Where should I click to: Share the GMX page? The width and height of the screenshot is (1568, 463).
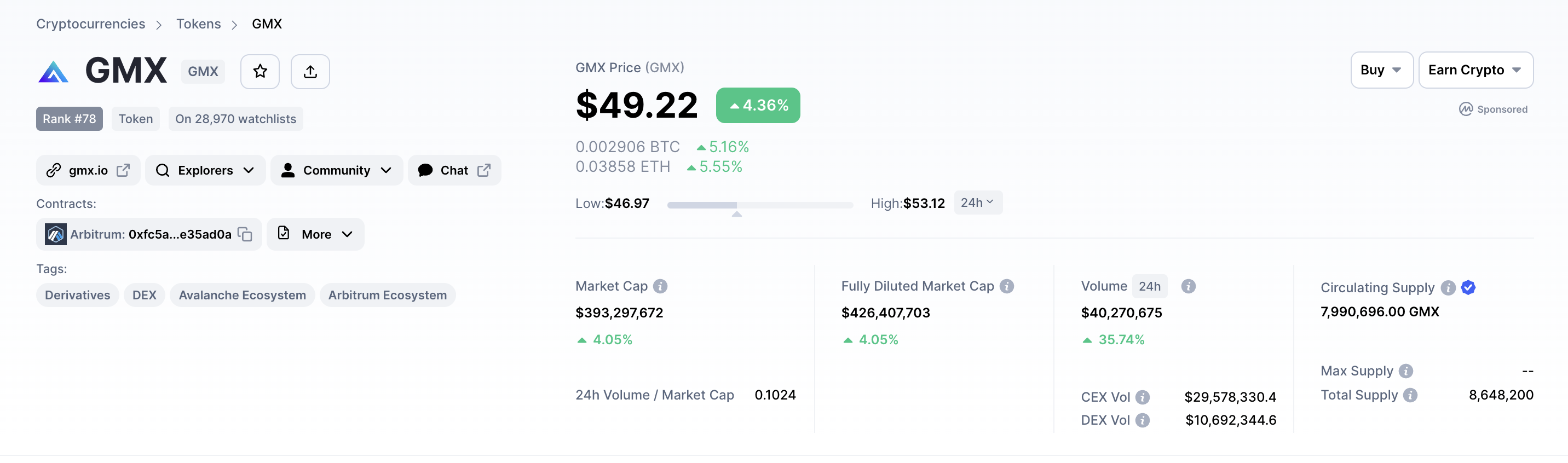tap(310, 71)
